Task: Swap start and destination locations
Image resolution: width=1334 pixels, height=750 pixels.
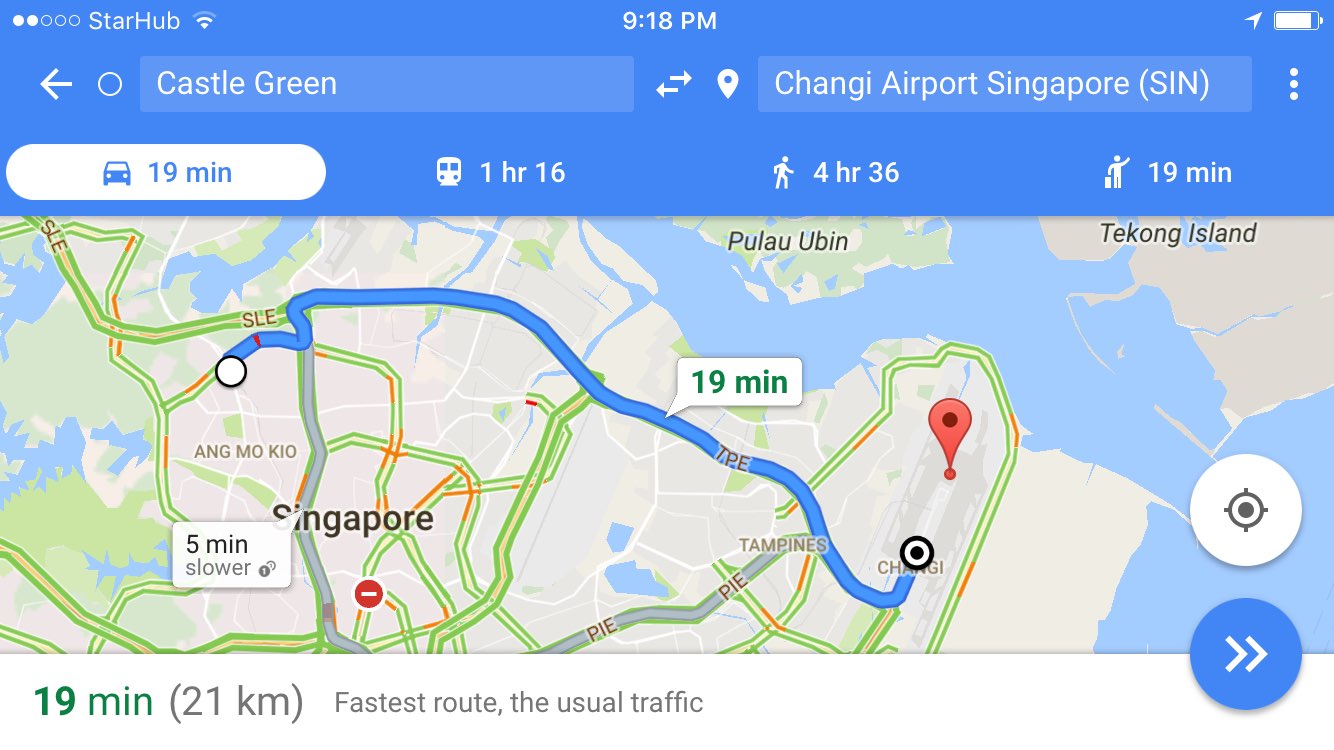Action: (674, 85)
